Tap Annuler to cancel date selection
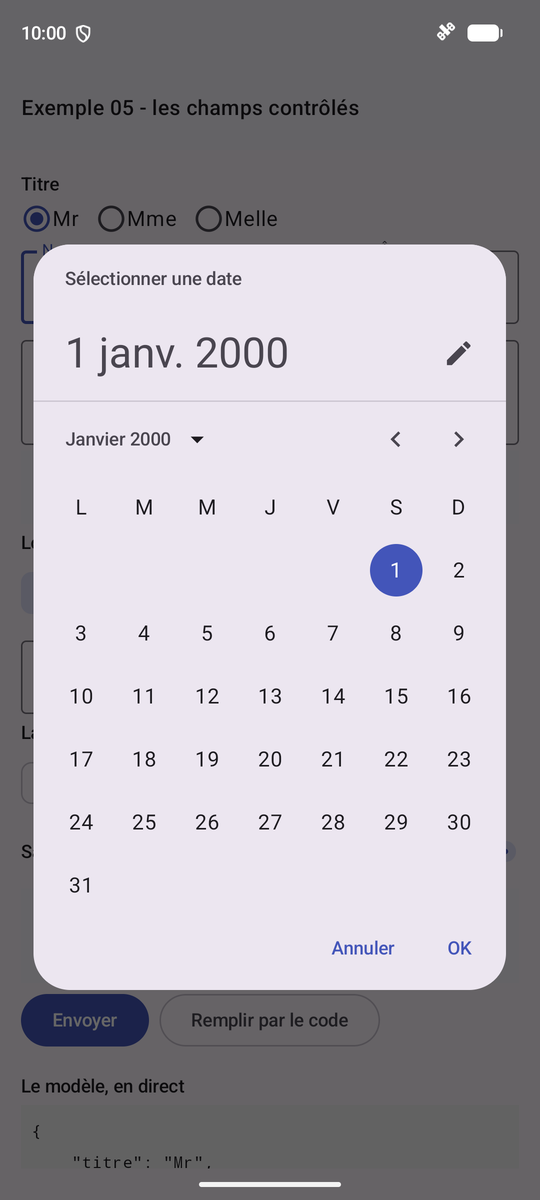Screen dimensions: 540x1200 coord(363,948)
